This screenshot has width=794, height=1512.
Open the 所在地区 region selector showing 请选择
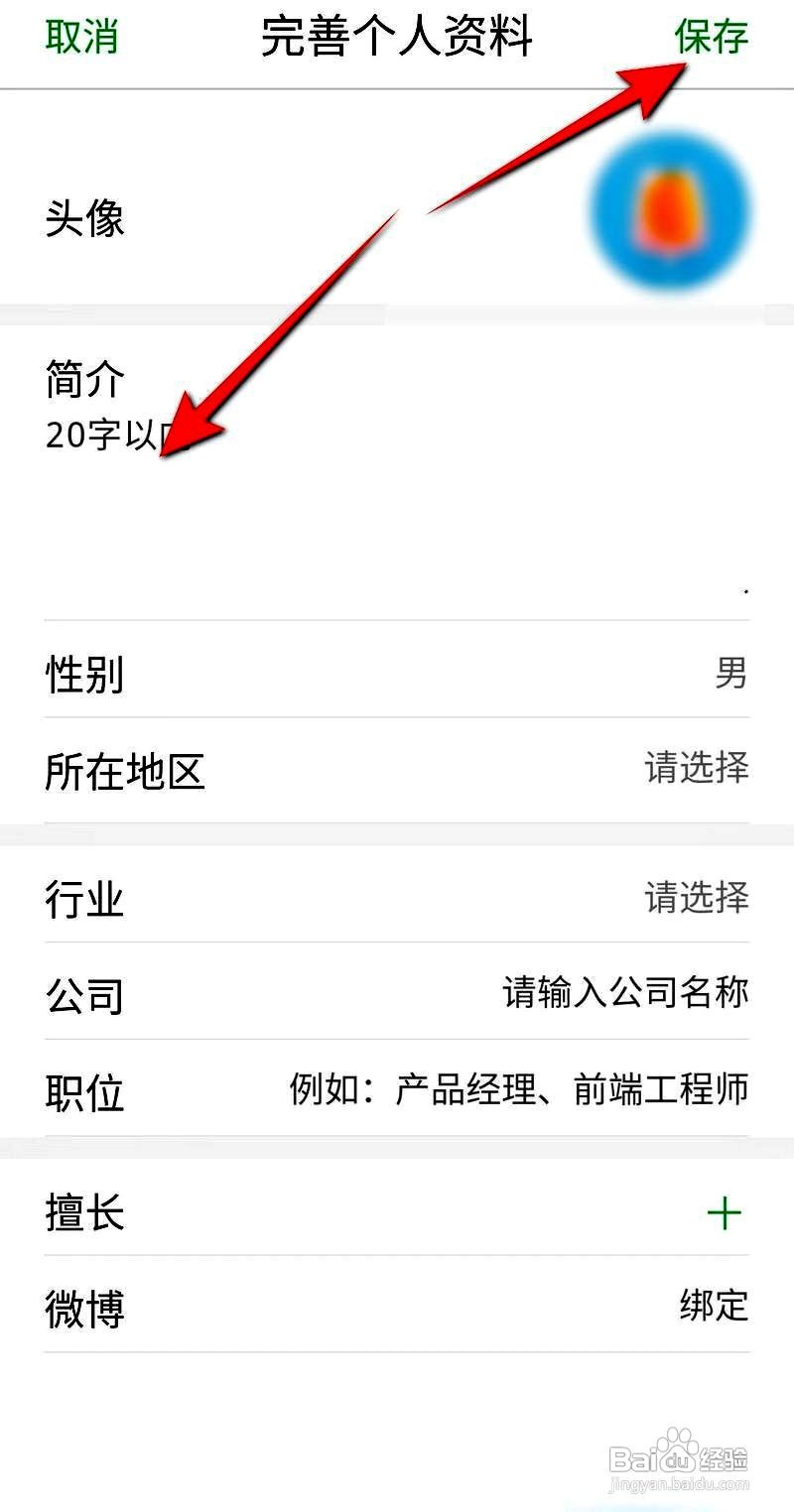pos(696,768)
